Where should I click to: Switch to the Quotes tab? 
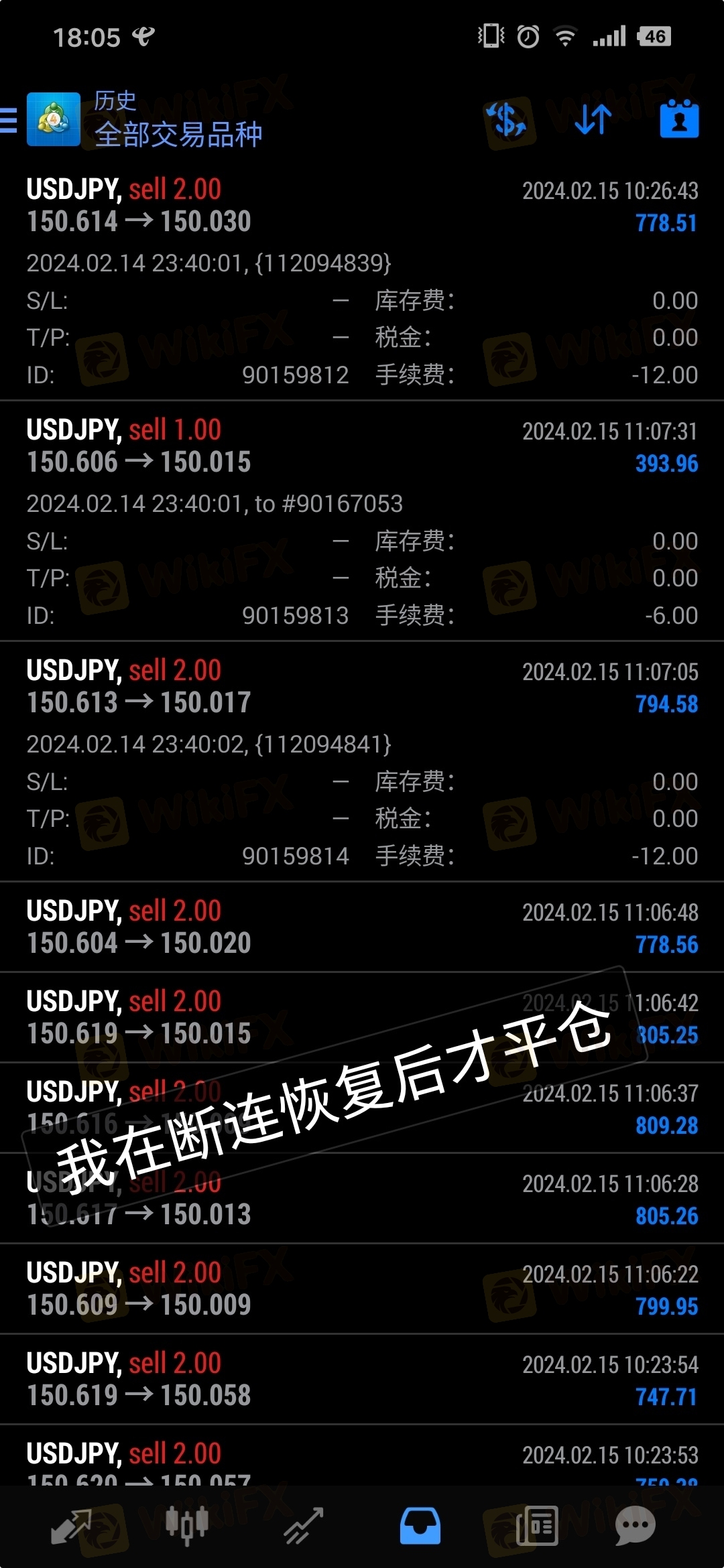pos(70,1526)
